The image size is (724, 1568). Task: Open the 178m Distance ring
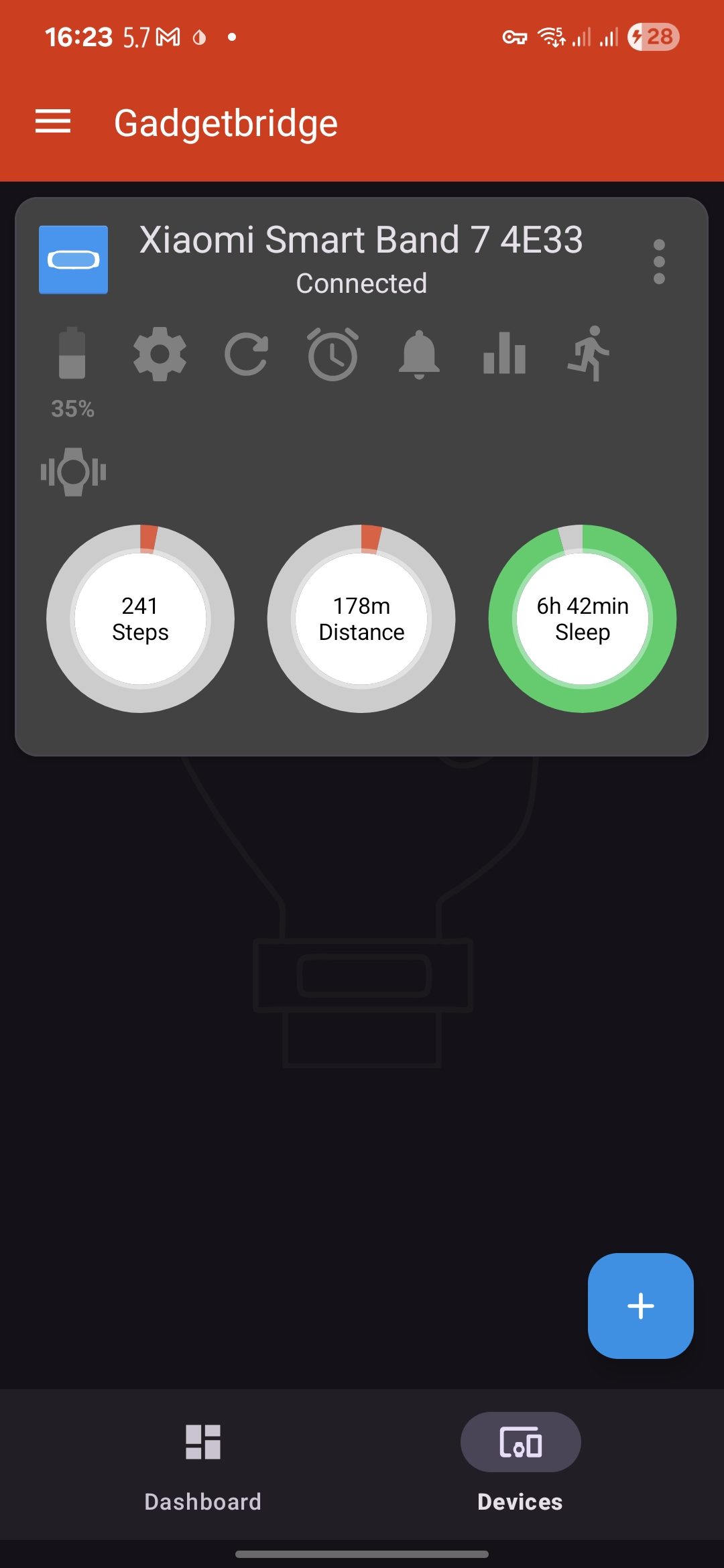click(x=361, y=618)
